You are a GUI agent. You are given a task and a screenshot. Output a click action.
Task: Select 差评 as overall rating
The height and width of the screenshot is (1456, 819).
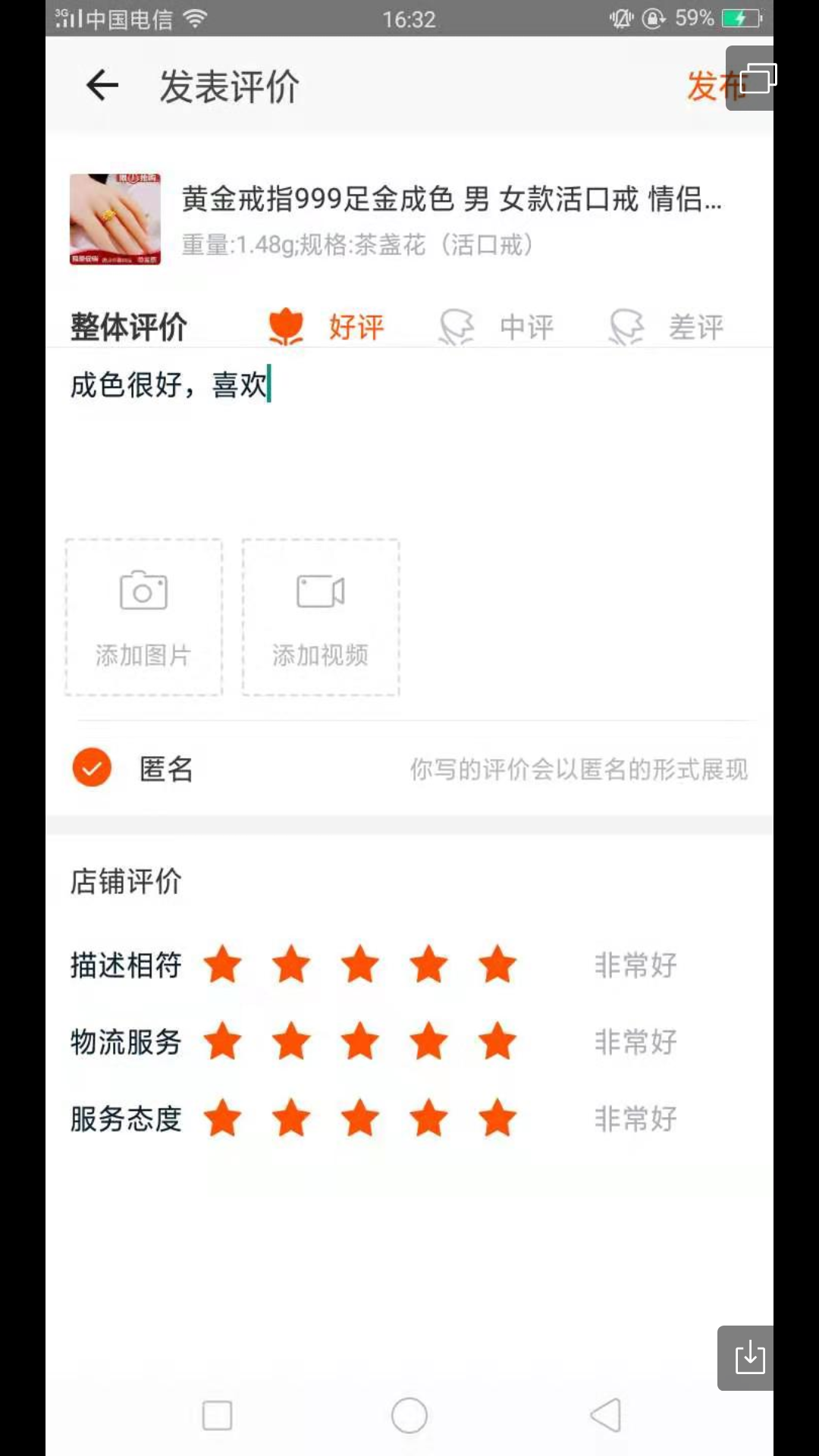(x=667, y=328)
